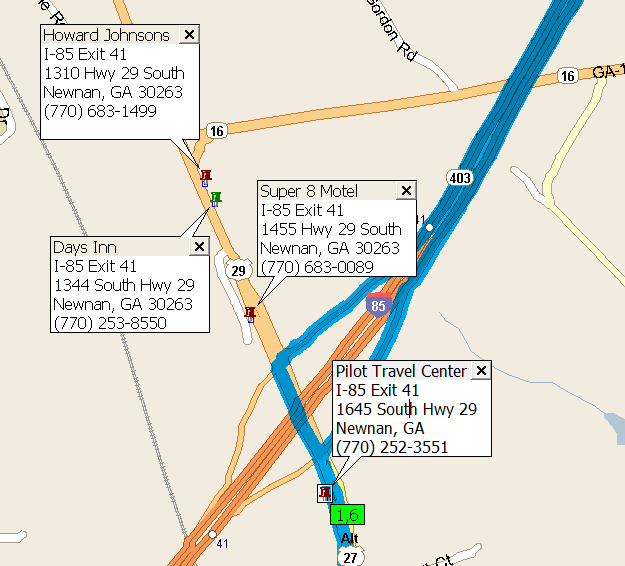Screen dimensions: 625x566
Task: Dismiss the Super 8 Motel balloon
Action: pos(406,191)
